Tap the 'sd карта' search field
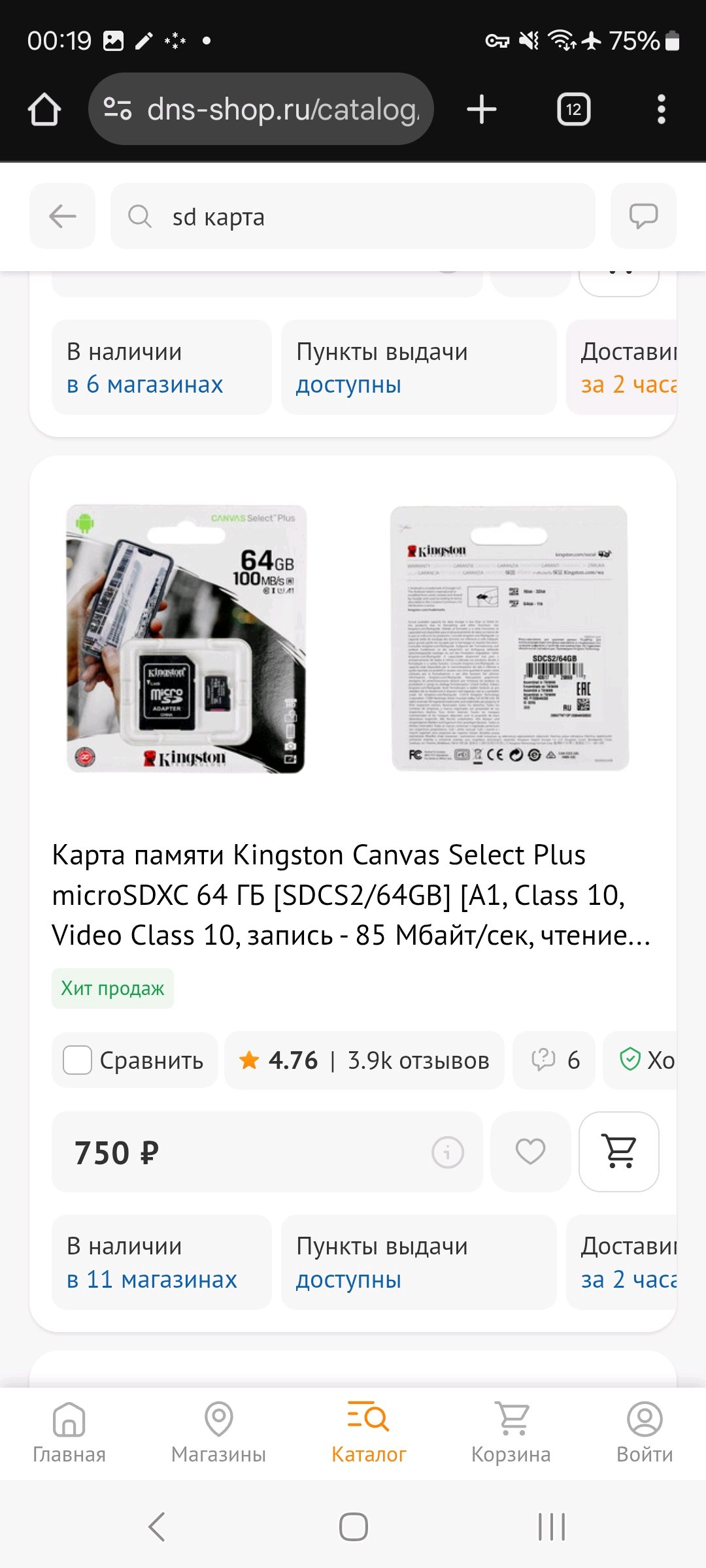This screenshot has width=706, height=1568. (353, 216)
